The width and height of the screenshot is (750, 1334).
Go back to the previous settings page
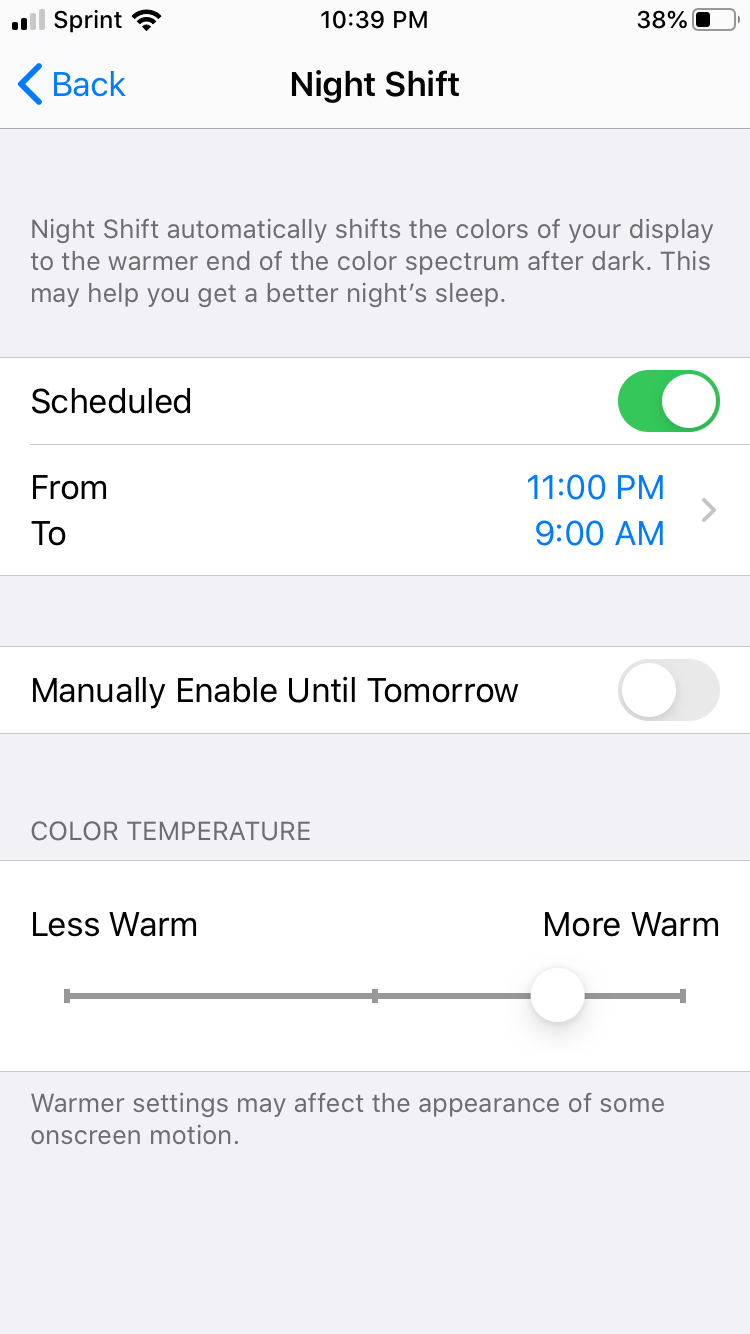pos(72,85)
